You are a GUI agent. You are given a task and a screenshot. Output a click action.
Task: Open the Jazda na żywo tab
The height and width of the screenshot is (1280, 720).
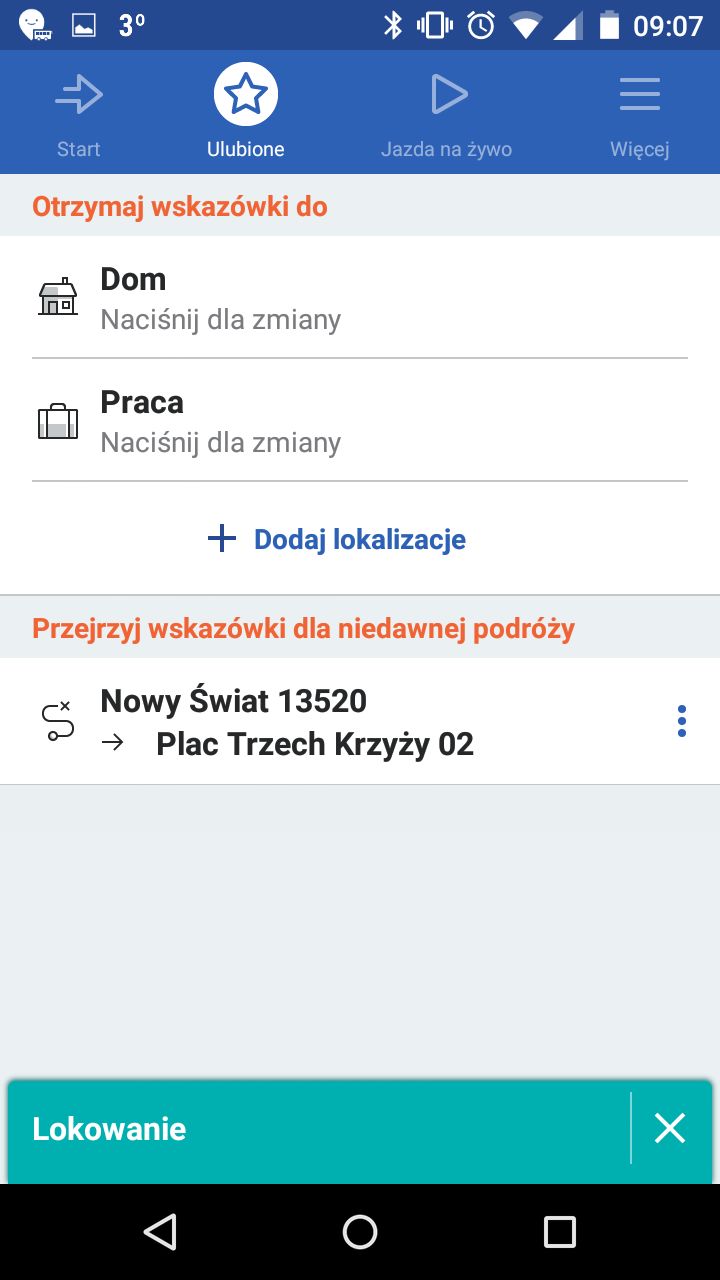coord(446,112)
